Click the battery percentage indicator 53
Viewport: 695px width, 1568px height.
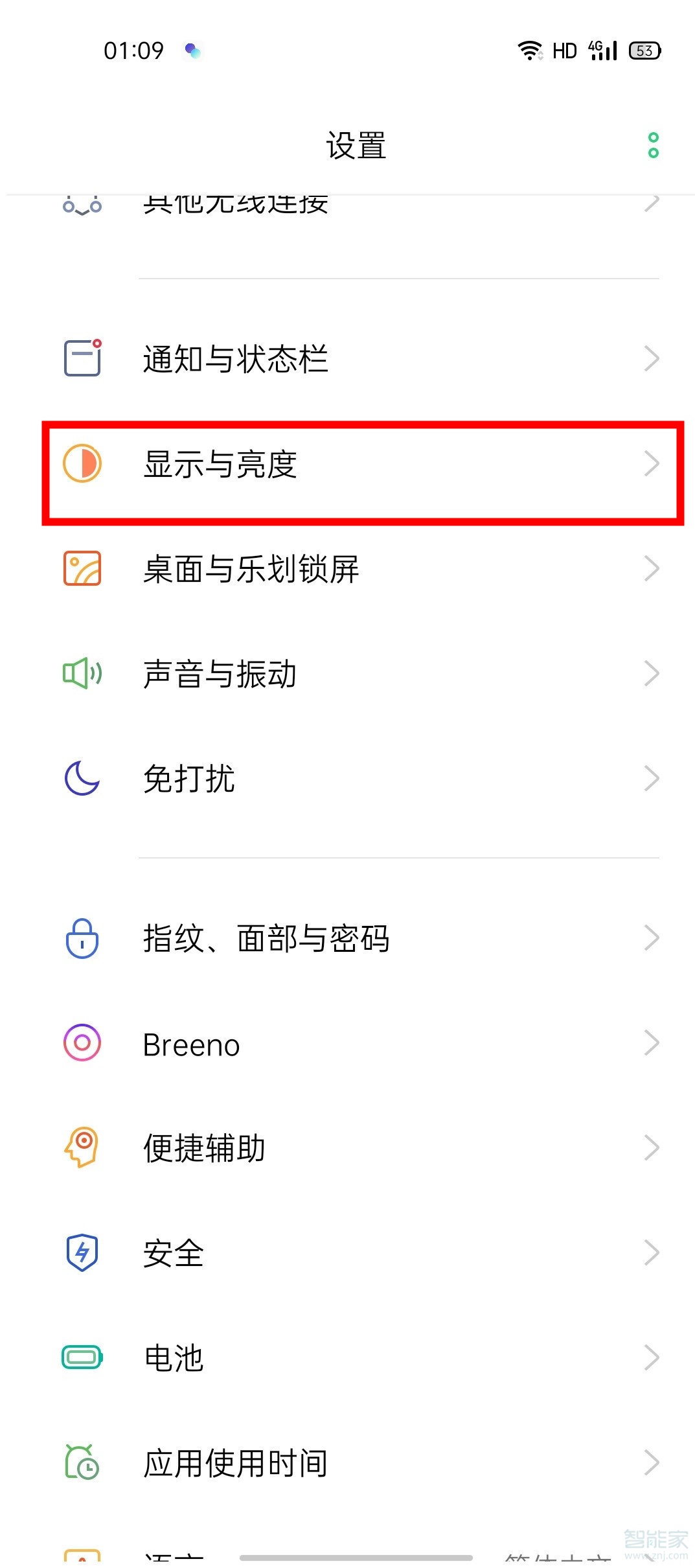pos(644,50)
